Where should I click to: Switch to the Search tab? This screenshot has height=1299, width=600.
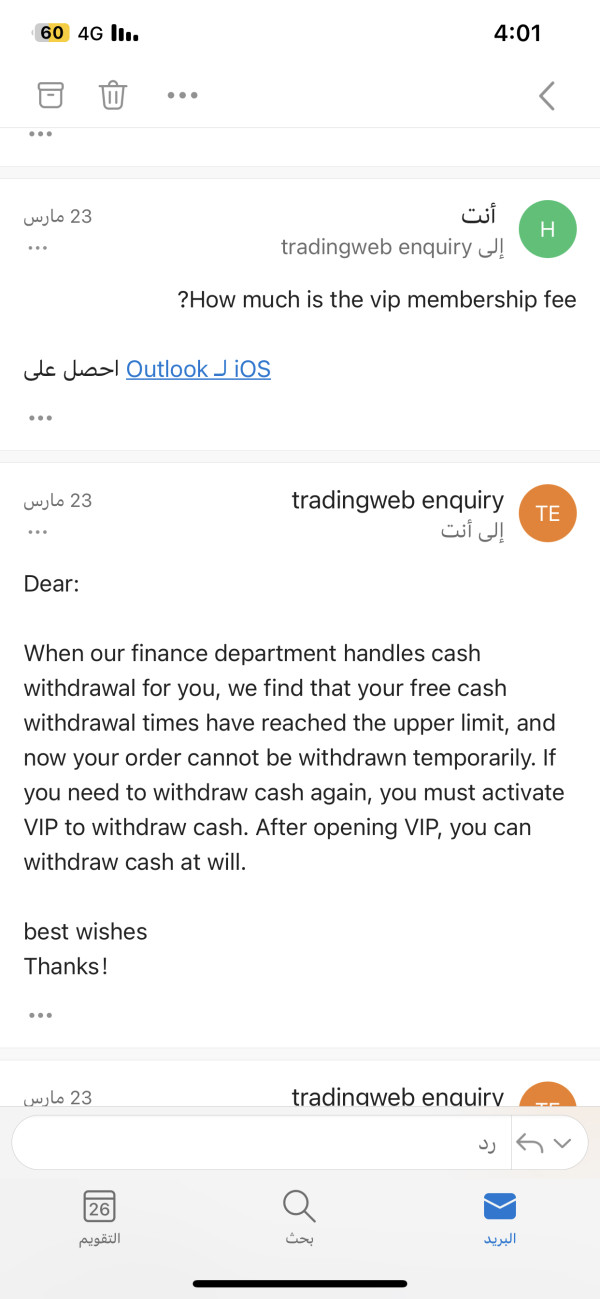(x=300, y=1217)
